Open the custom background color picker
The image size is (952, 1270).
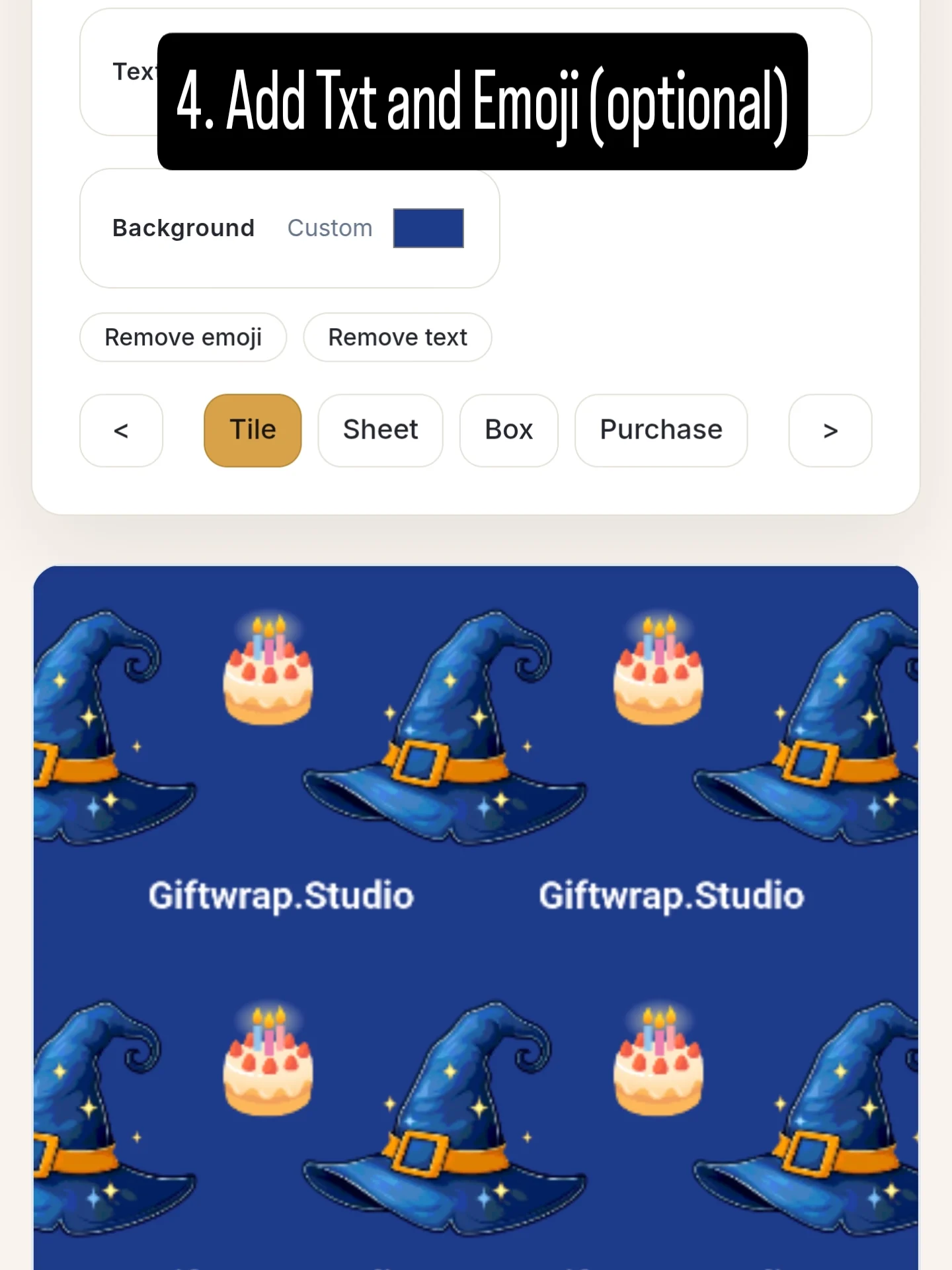pos(428,228)
